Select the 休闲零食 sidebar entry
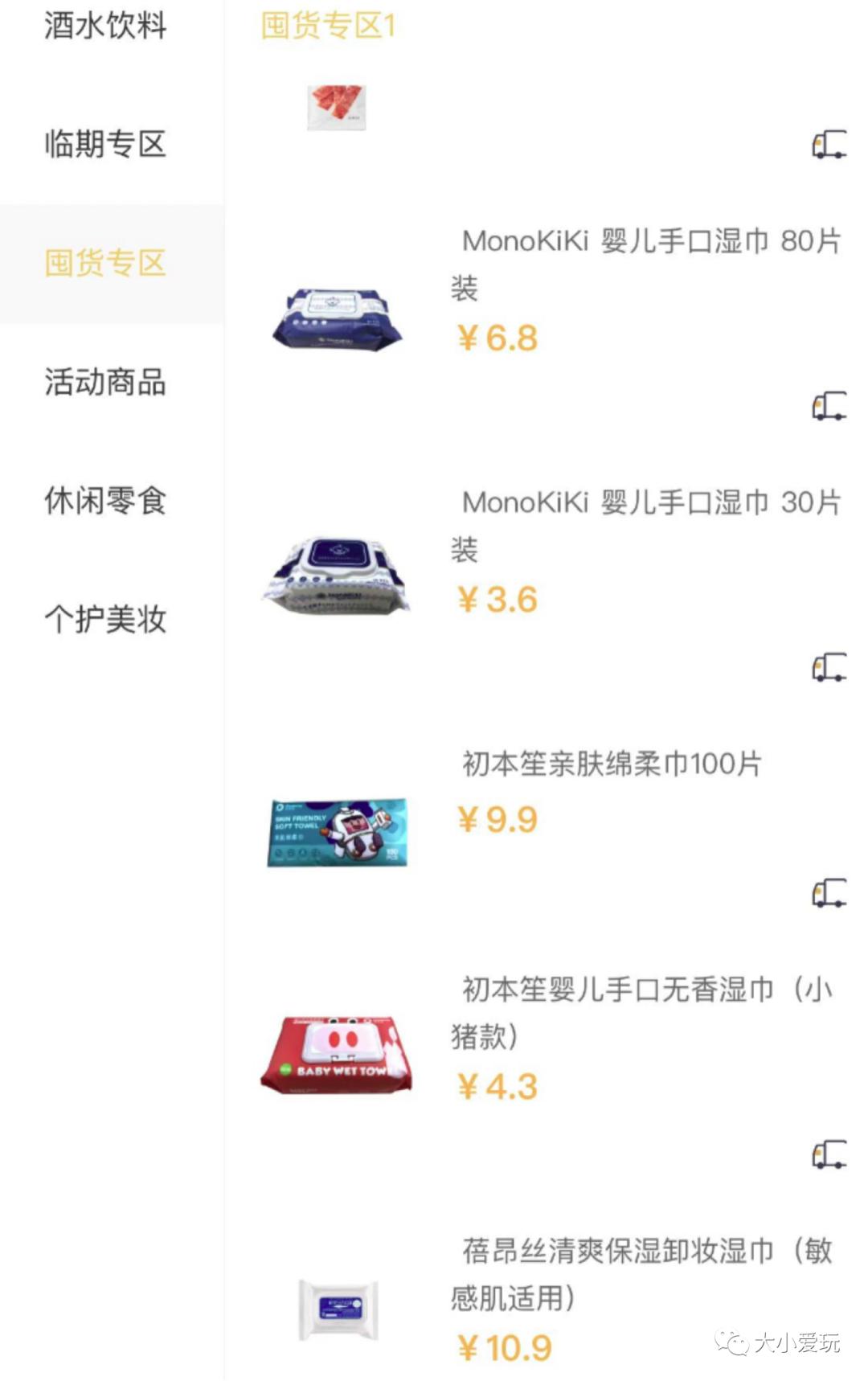Screen dimensions: 868x1381 [105, 502]
